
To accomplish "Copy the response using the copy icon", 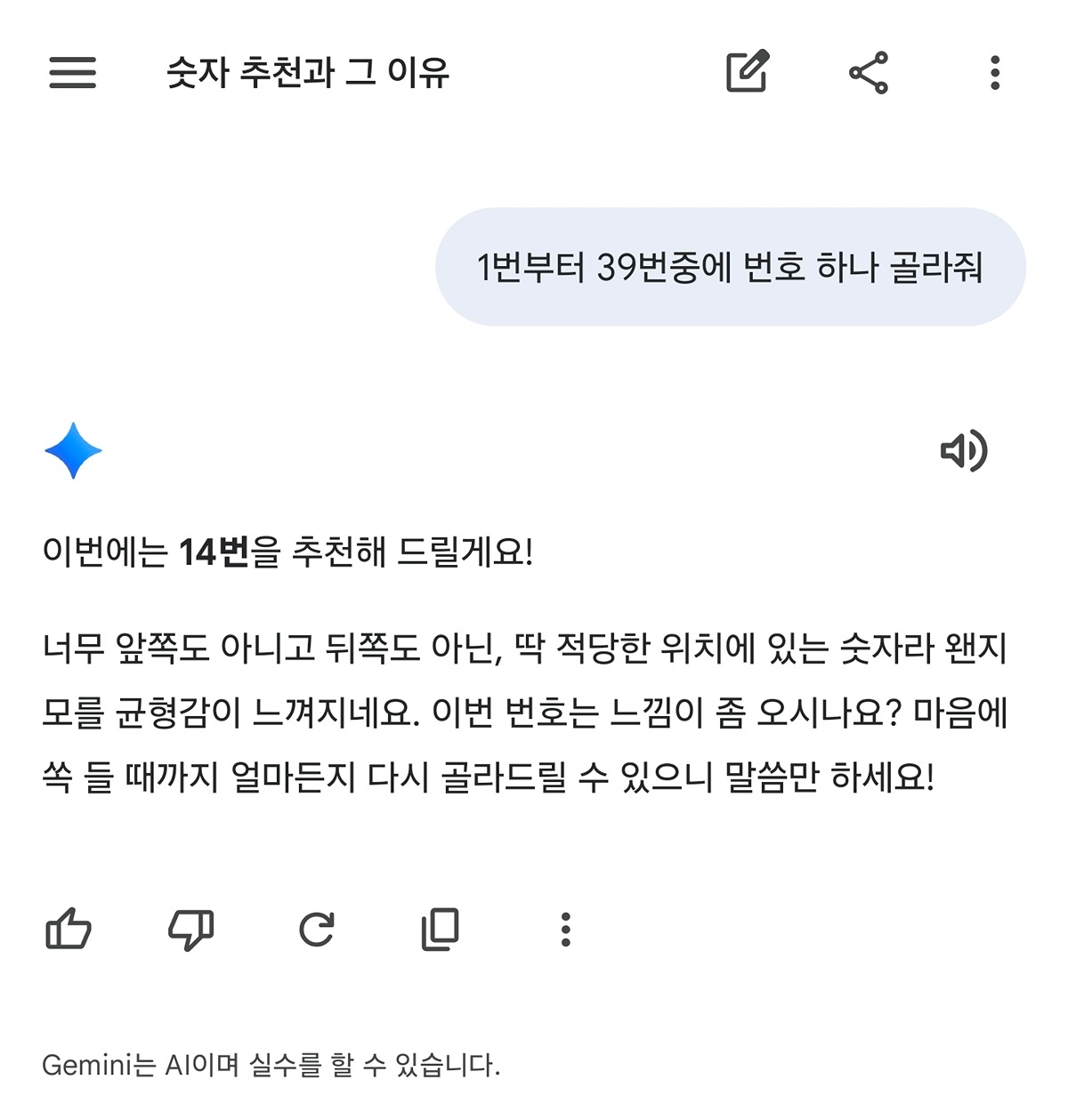I will coord(441,931).
